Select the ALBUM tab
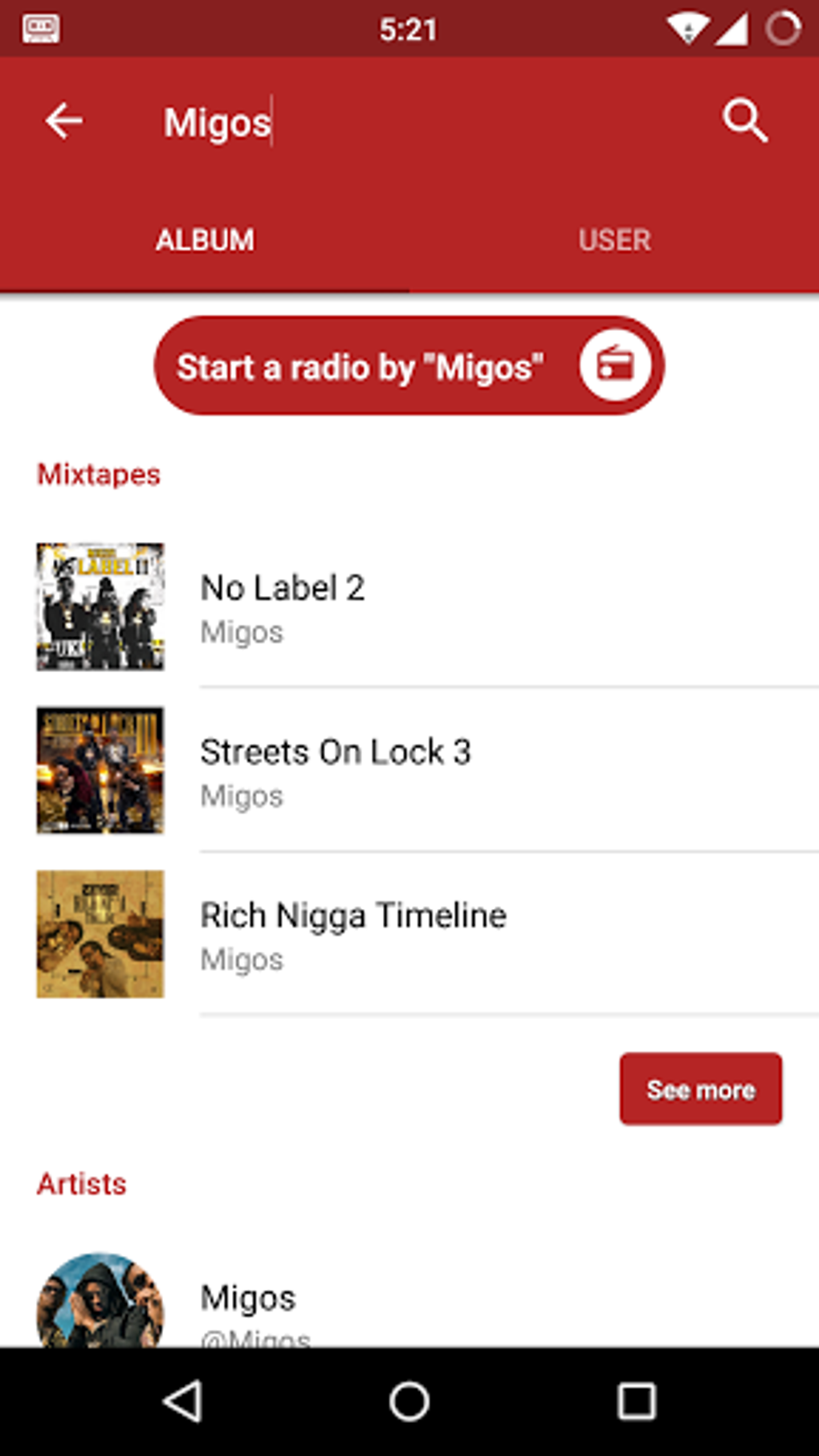The height and width of the screenshot is (1456, 819). point(205,240)
